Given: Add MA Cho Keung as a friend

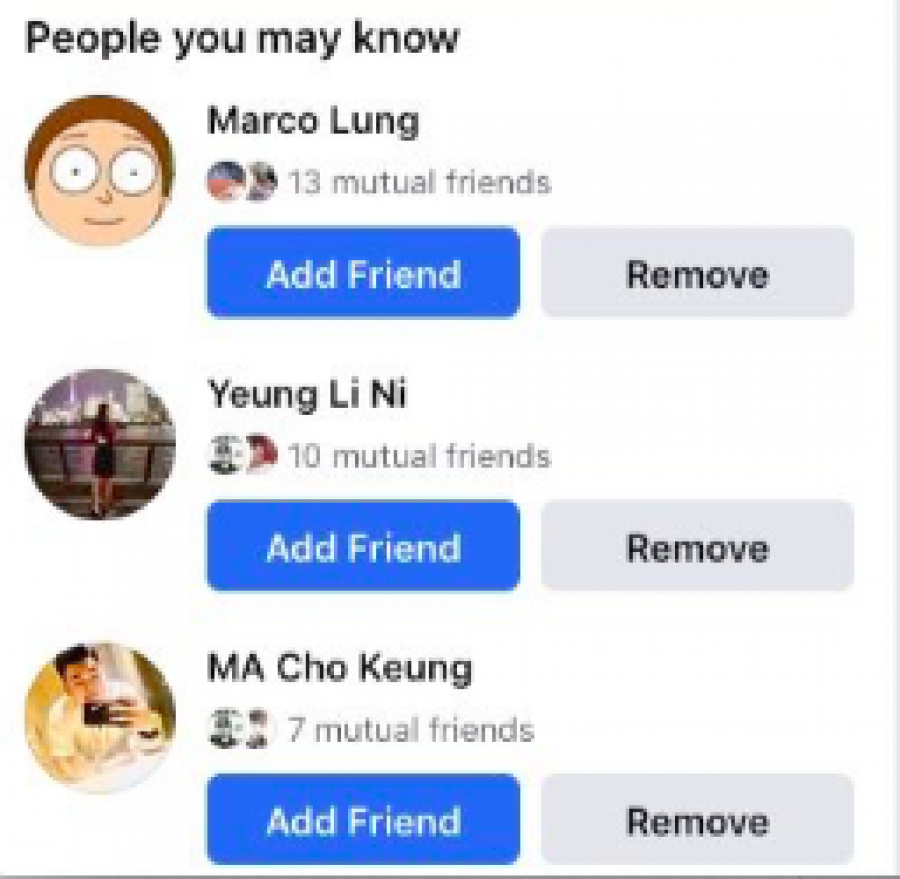Looking at the screenshot, I should (x=363, y=820).
